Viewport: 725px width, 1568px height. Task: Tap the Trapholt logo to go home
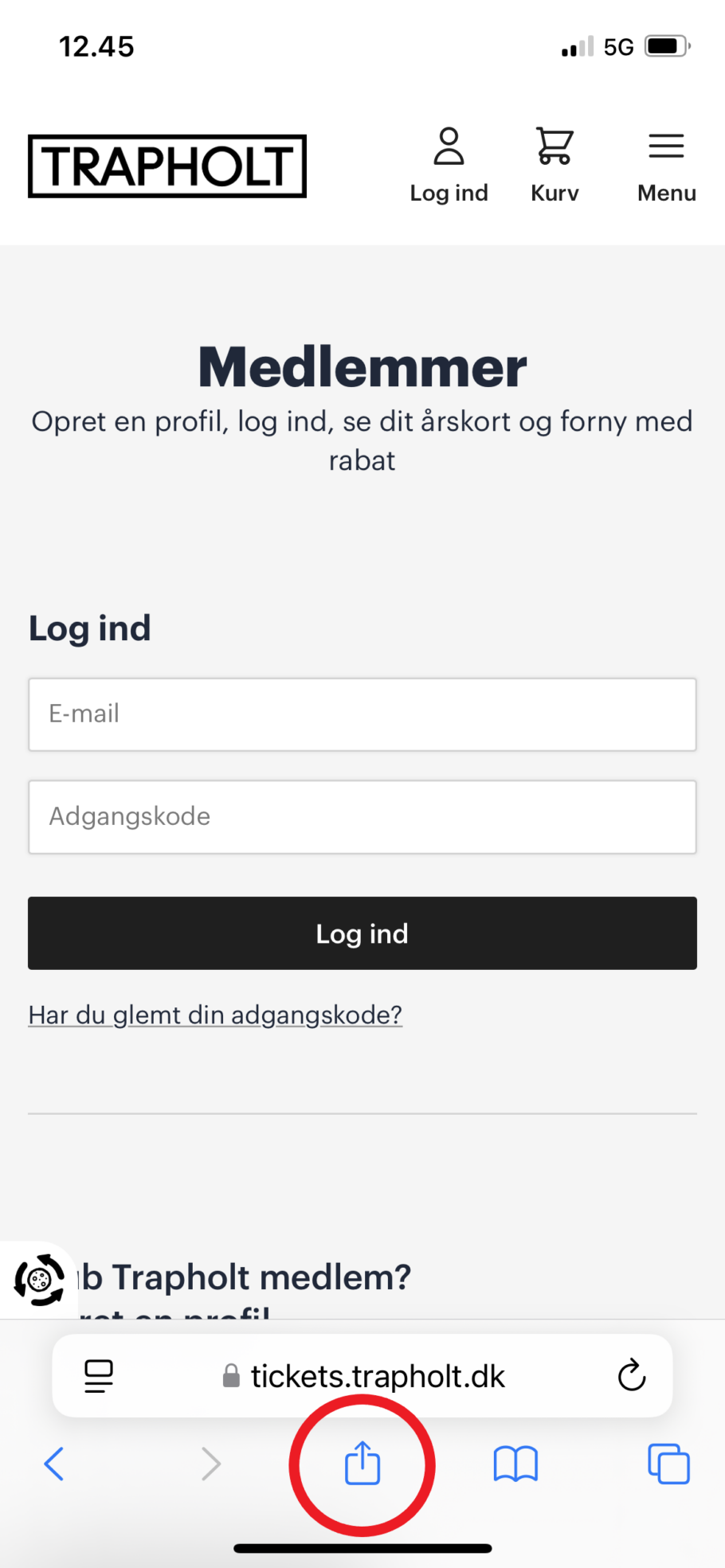click(x=167, y=166)
